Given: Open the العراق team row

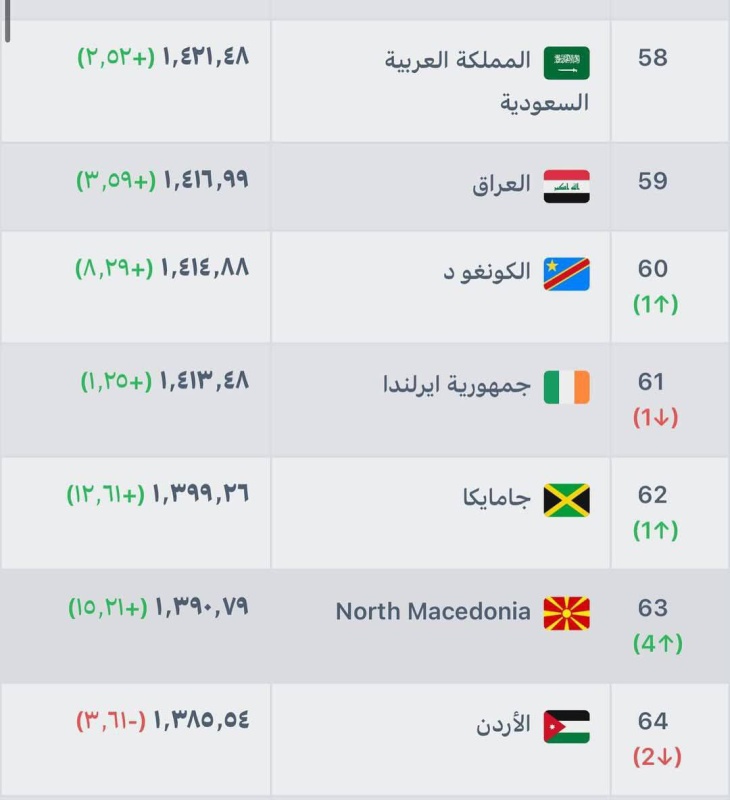Looking at the screenshot, I should (x=365, y=187).
